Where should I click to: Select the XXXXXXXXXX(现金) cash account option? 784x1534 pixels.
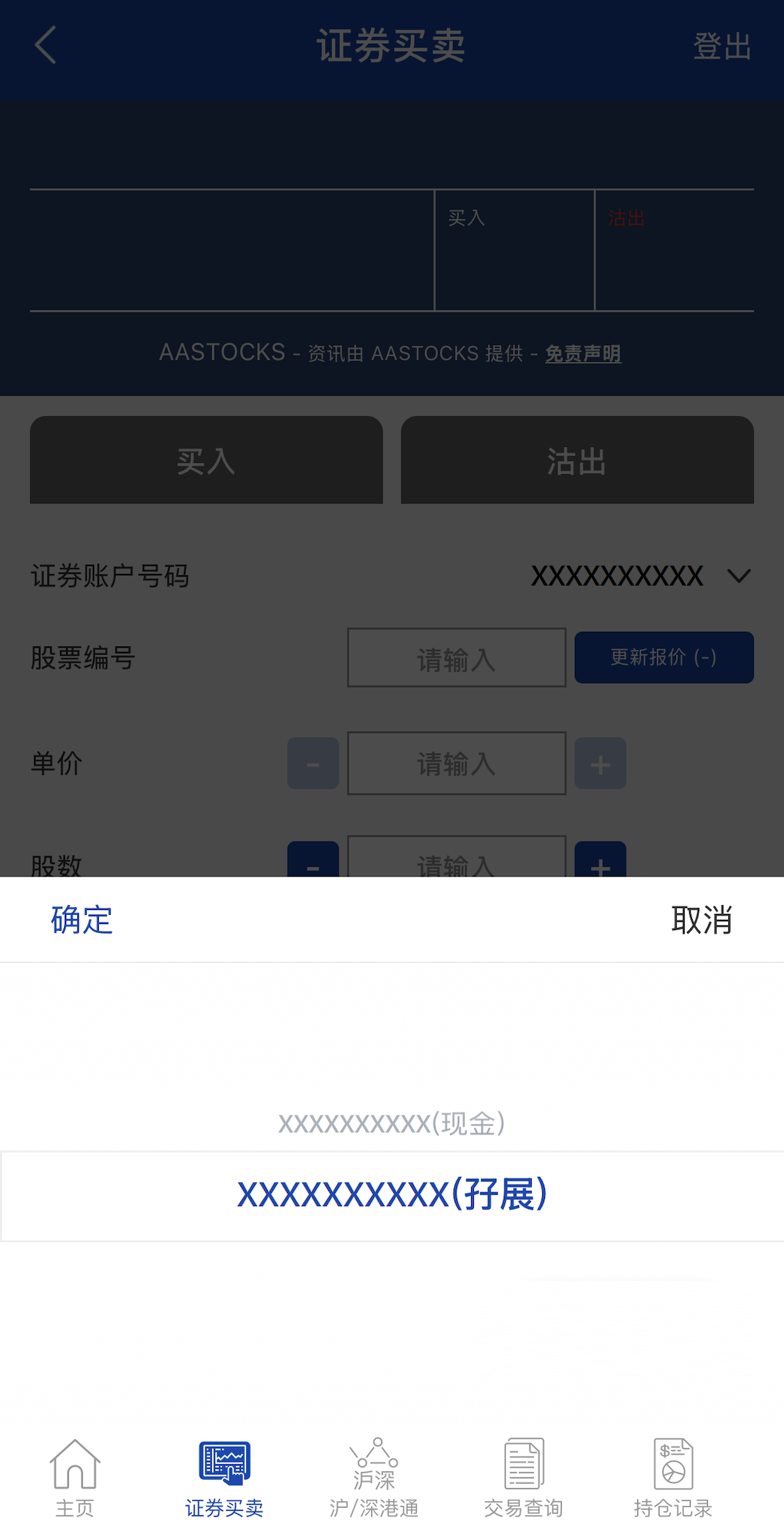(x=392, y=1123)
